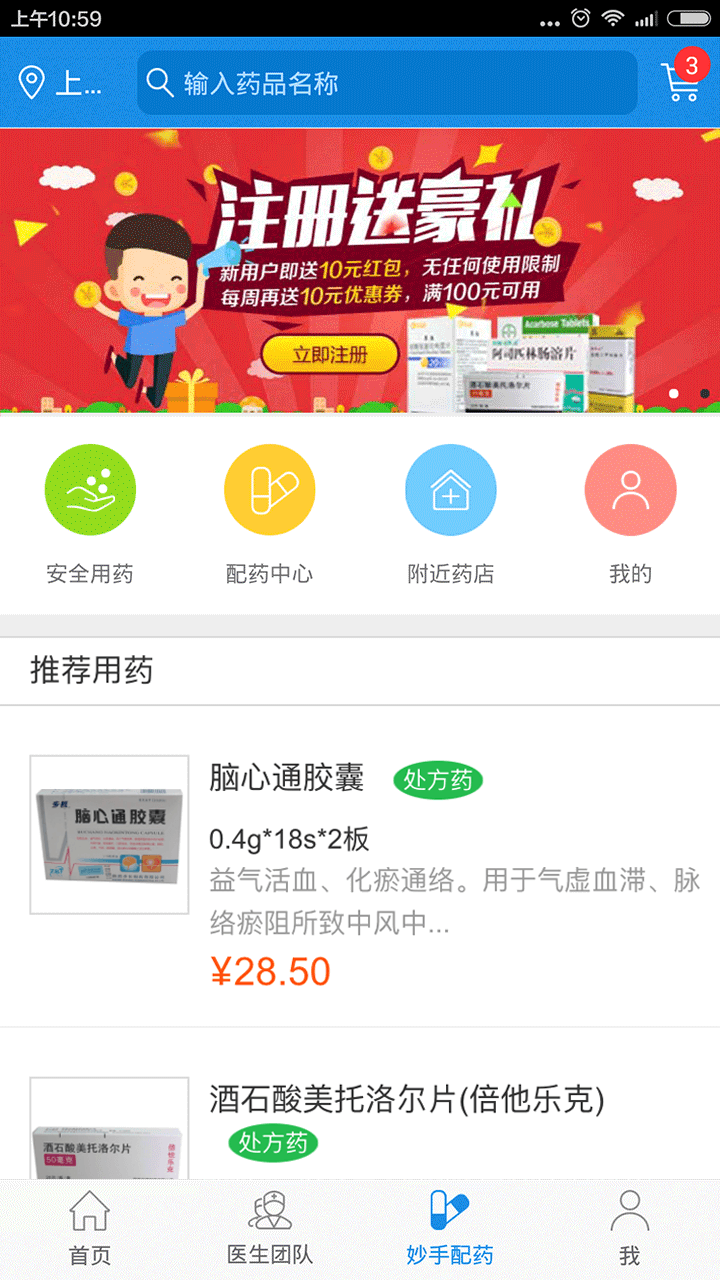The image size is (720, 1280).
Task: Switch to the 首页 tab
Action: (90, 1230)
